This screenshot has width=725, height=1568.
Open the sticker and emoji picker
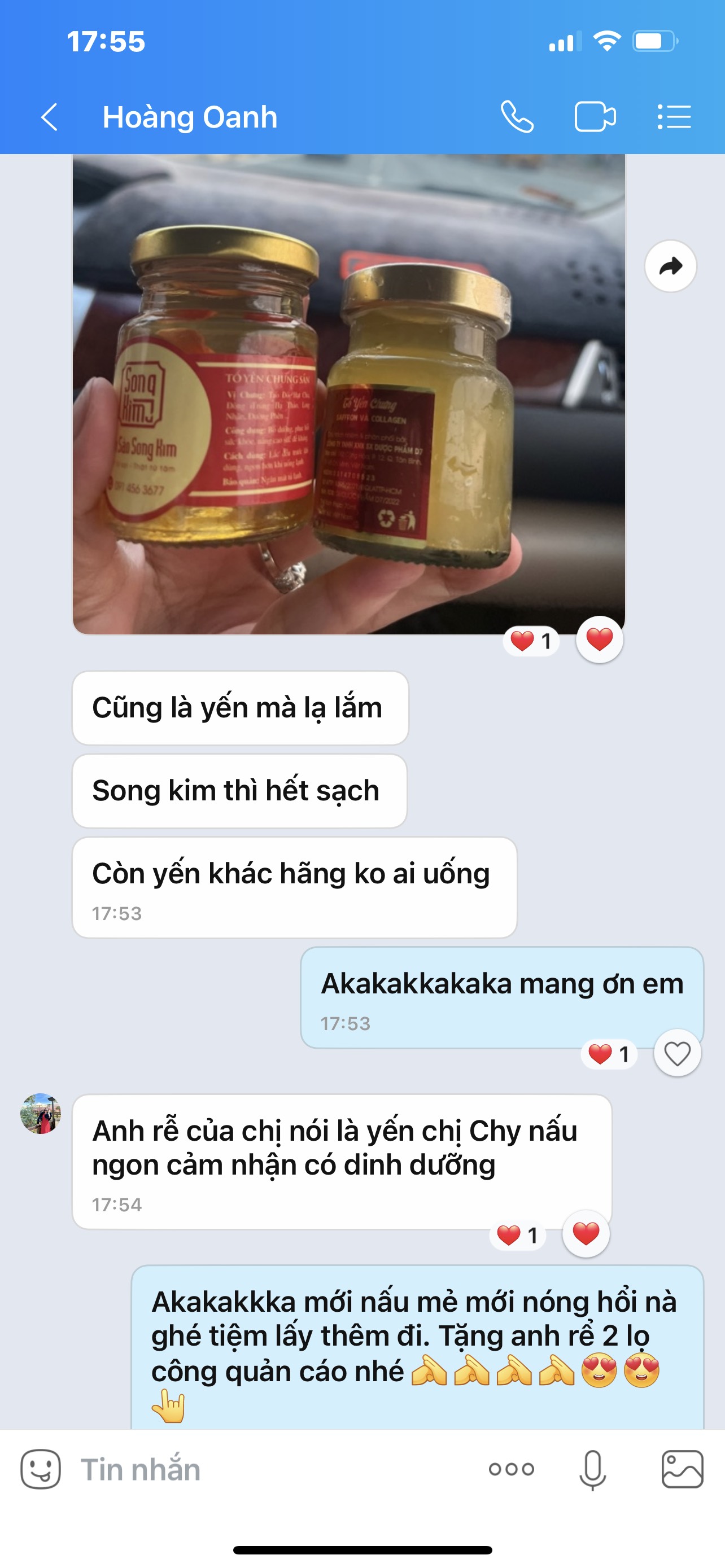tap(40, 1469)
